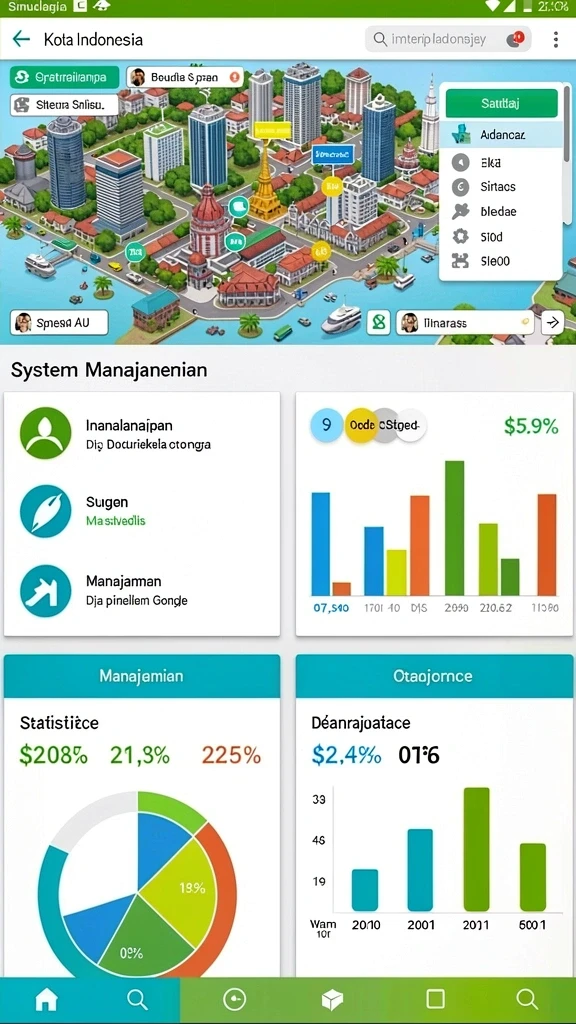Tap the arrow button beside Ilinarass
Screen dimensions: 576x1024
552,323
